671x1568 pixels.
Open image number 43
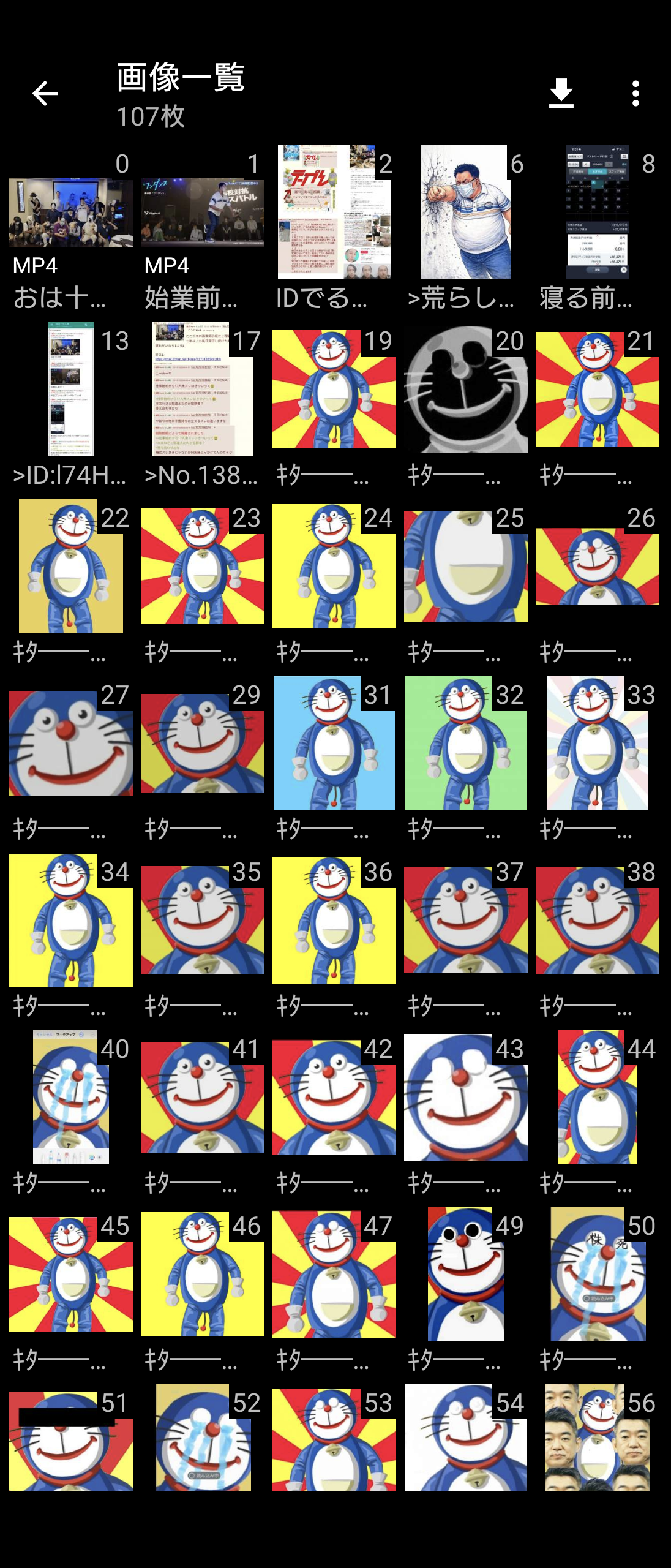(465, 1098)
